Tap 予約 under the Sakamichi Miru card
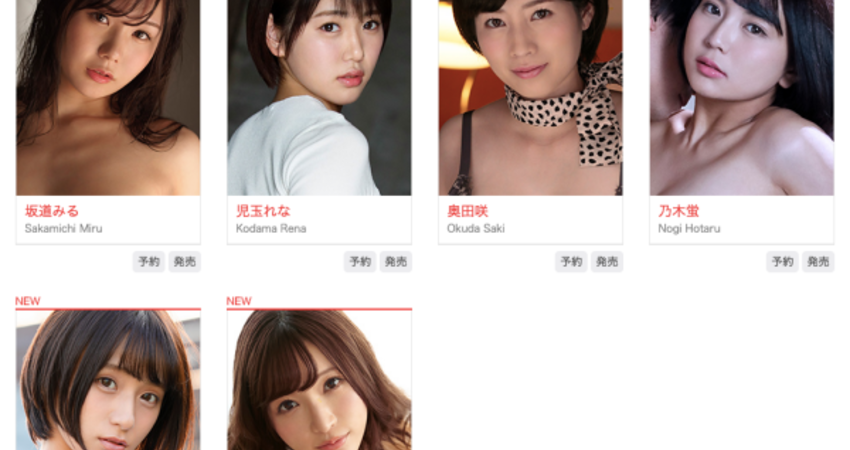This screenshot has width=850, height=450. (x=149, y=262)
